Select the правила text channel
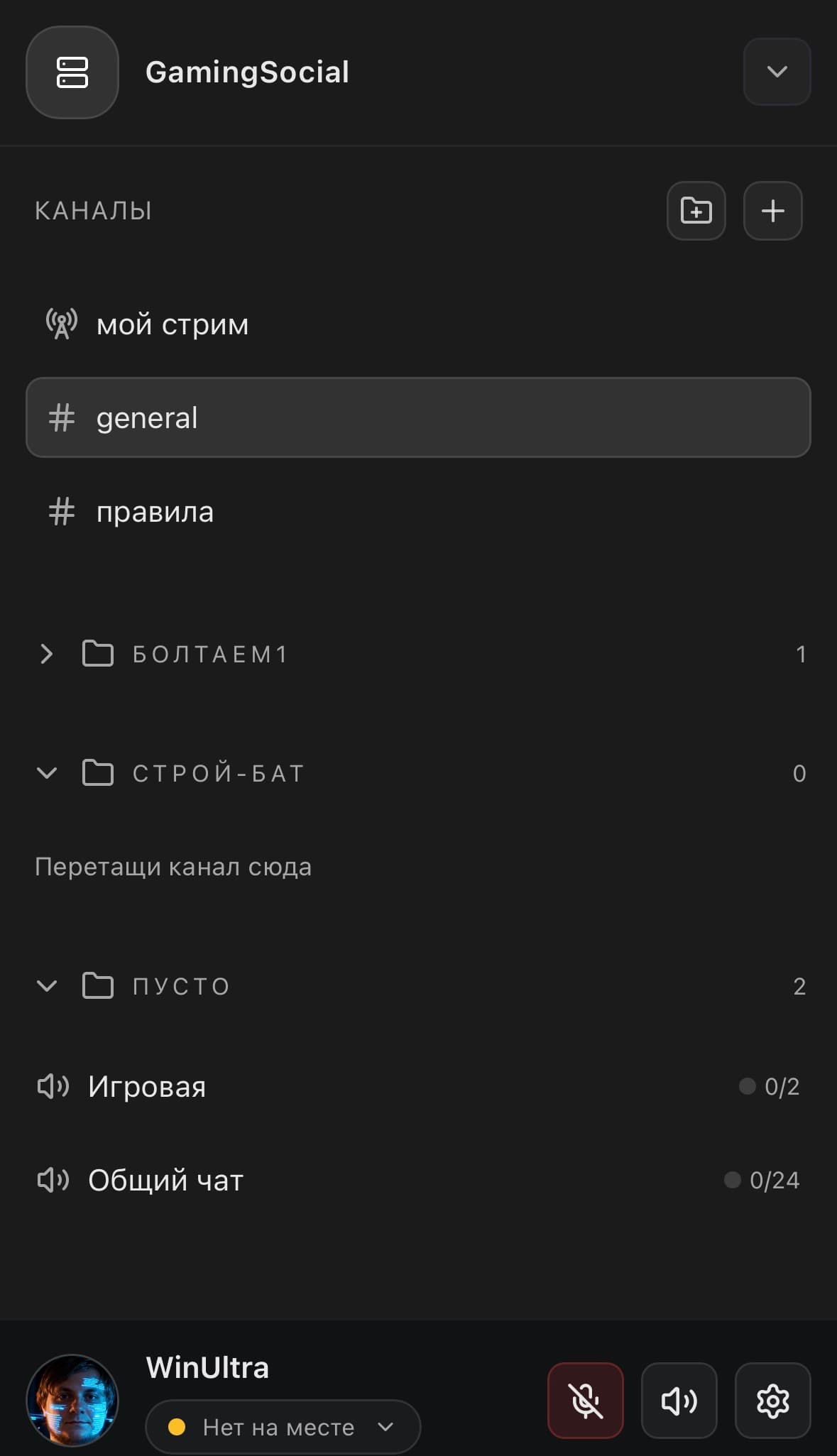The height and width of the screenshot is (1456, 837). 155,512
